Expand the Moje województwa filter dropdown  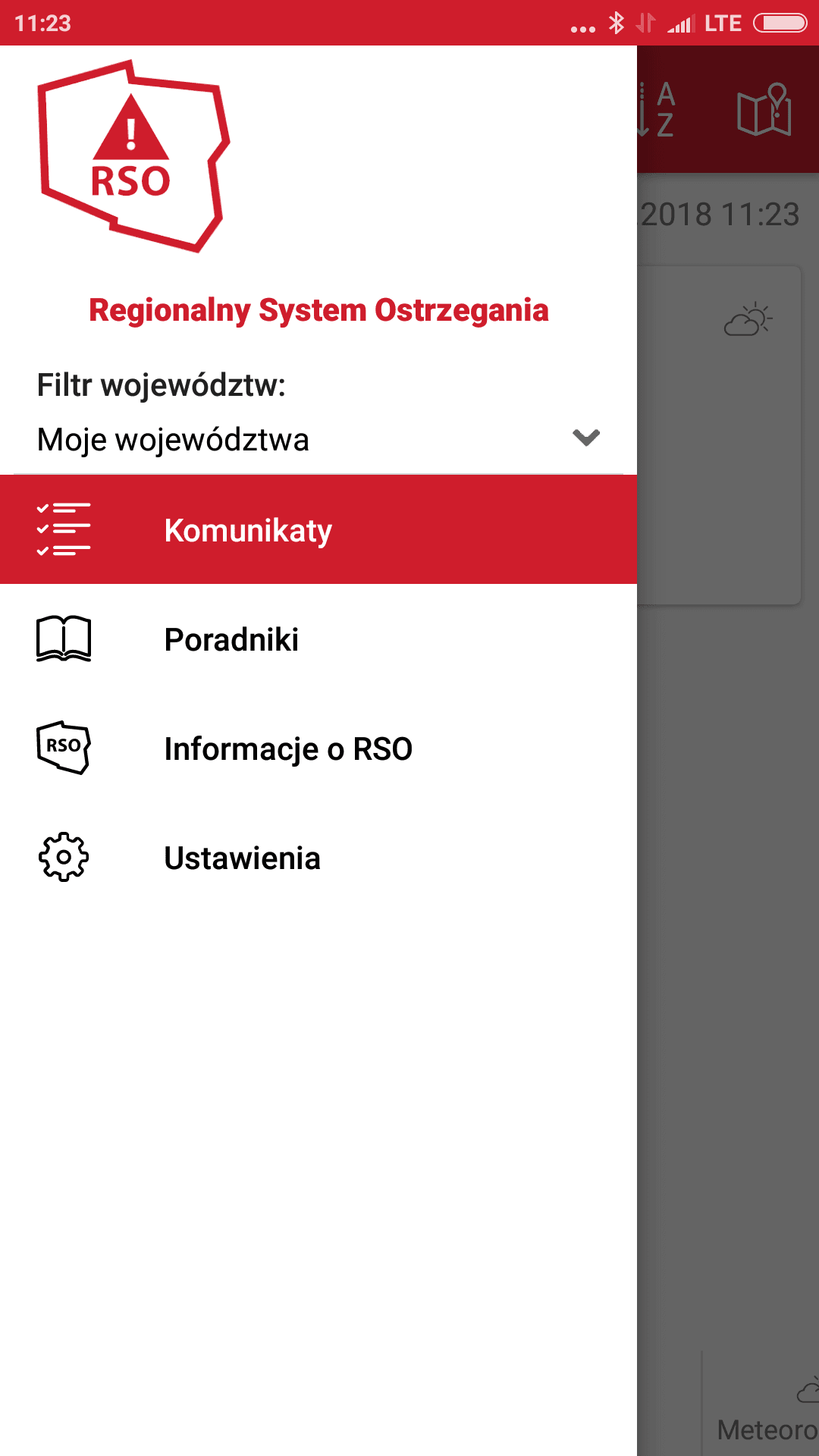tap(318, 439)
